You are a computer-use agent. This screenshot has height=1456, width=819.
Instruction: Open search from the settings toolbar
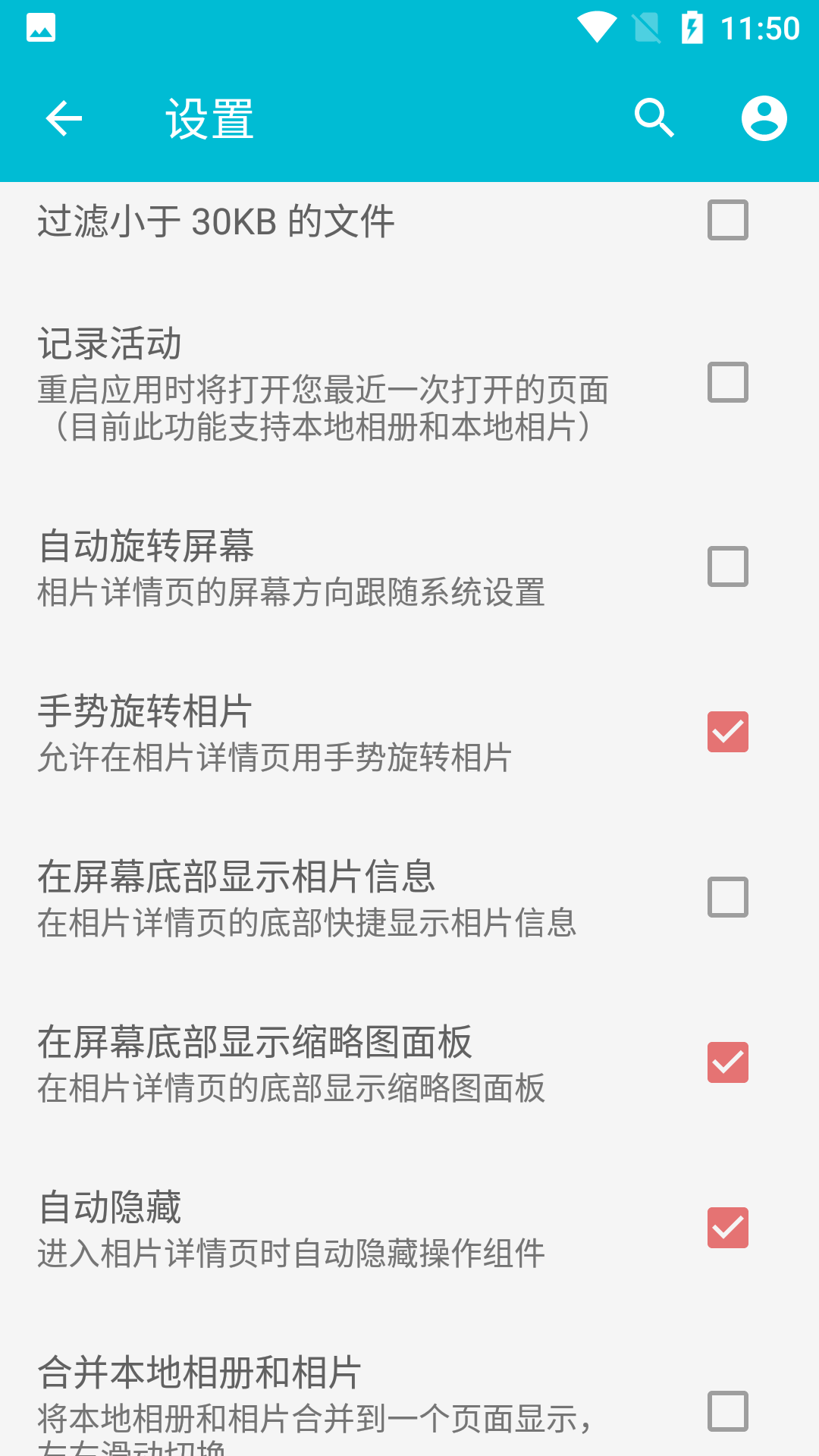tap(654, 118)
